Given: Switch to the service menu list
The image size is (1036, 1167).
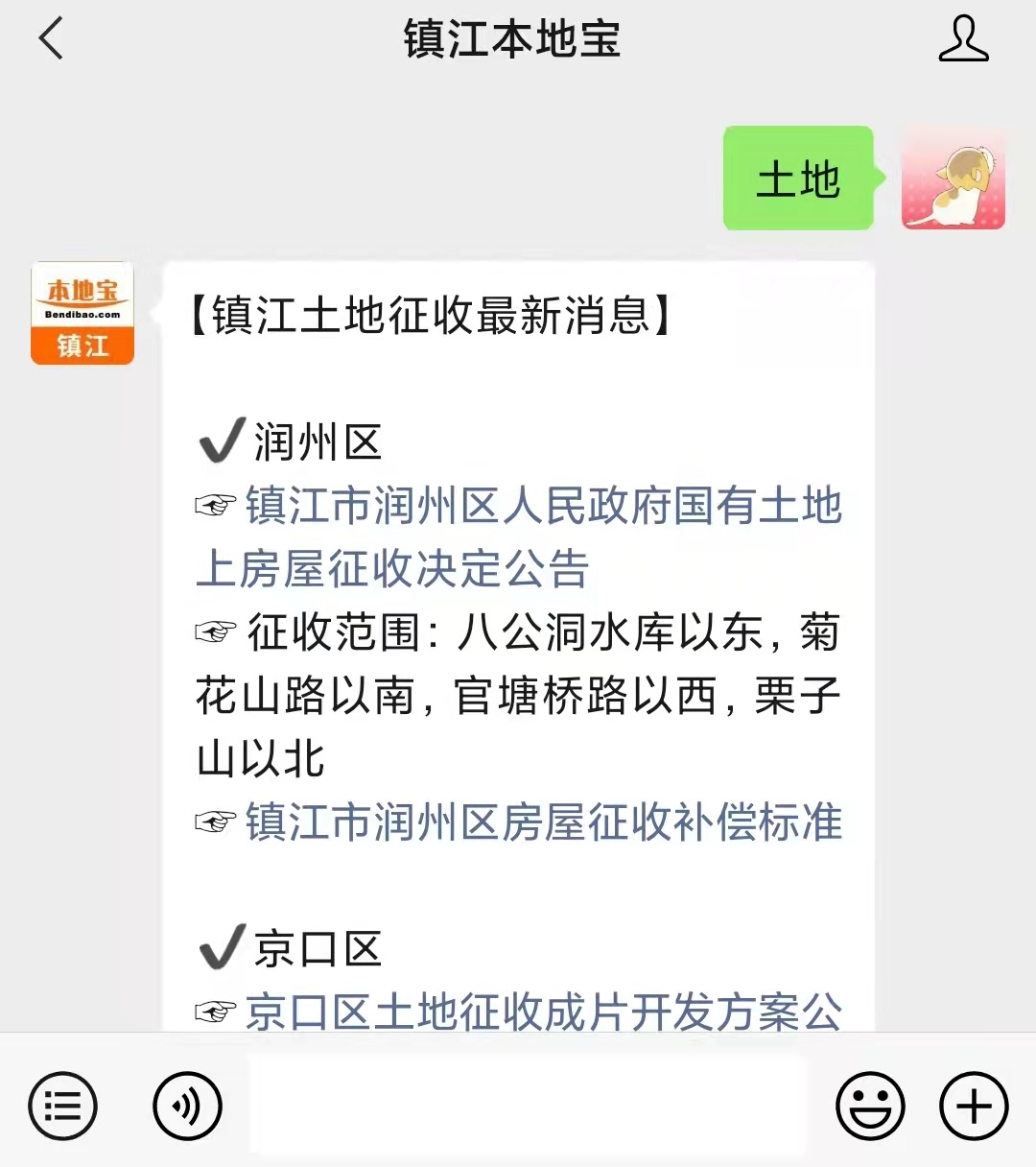Looking at the screenshot, I should pos(63,1106).
